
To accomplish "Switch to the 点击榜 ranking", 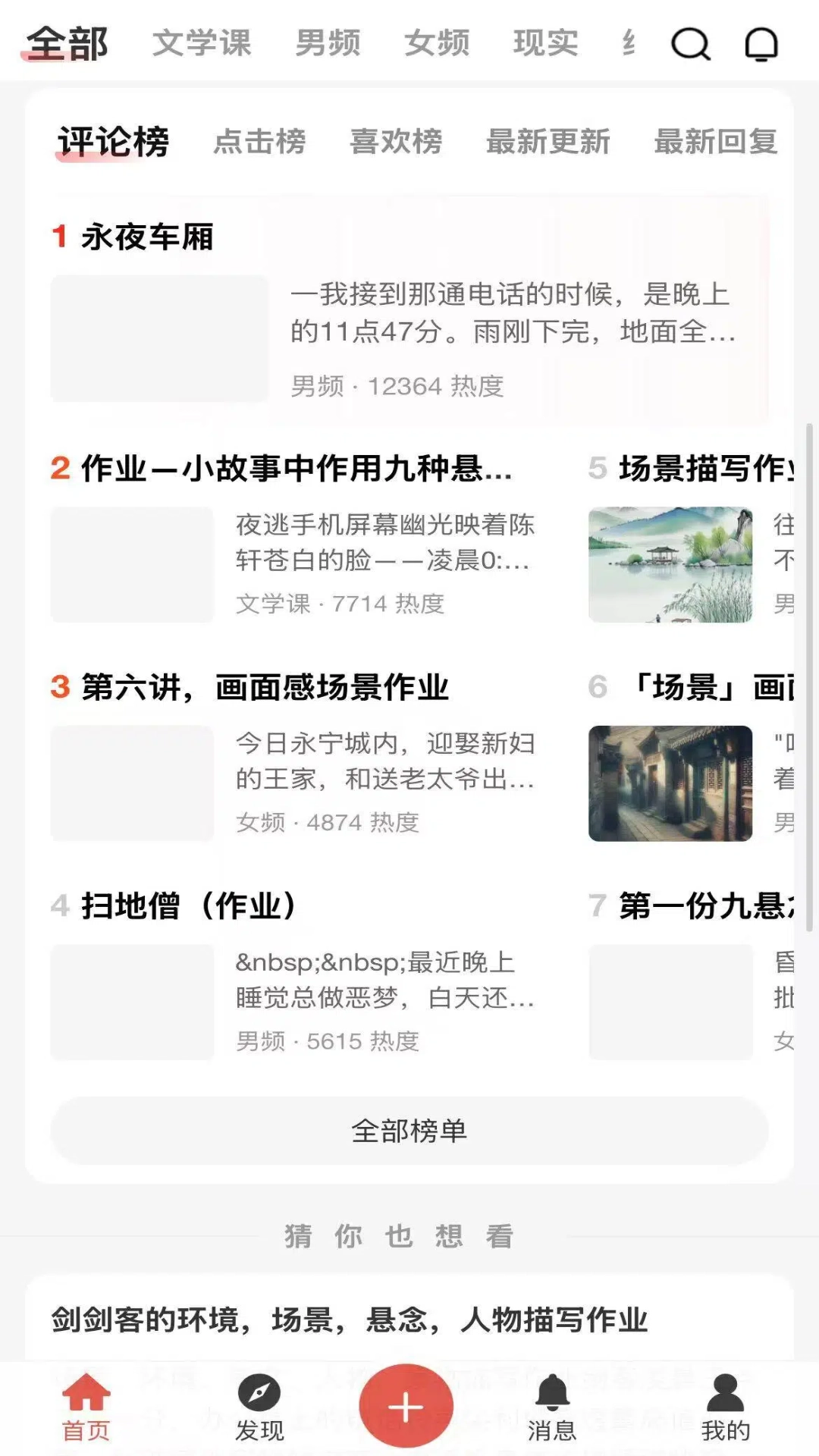I will coord(260,143).
